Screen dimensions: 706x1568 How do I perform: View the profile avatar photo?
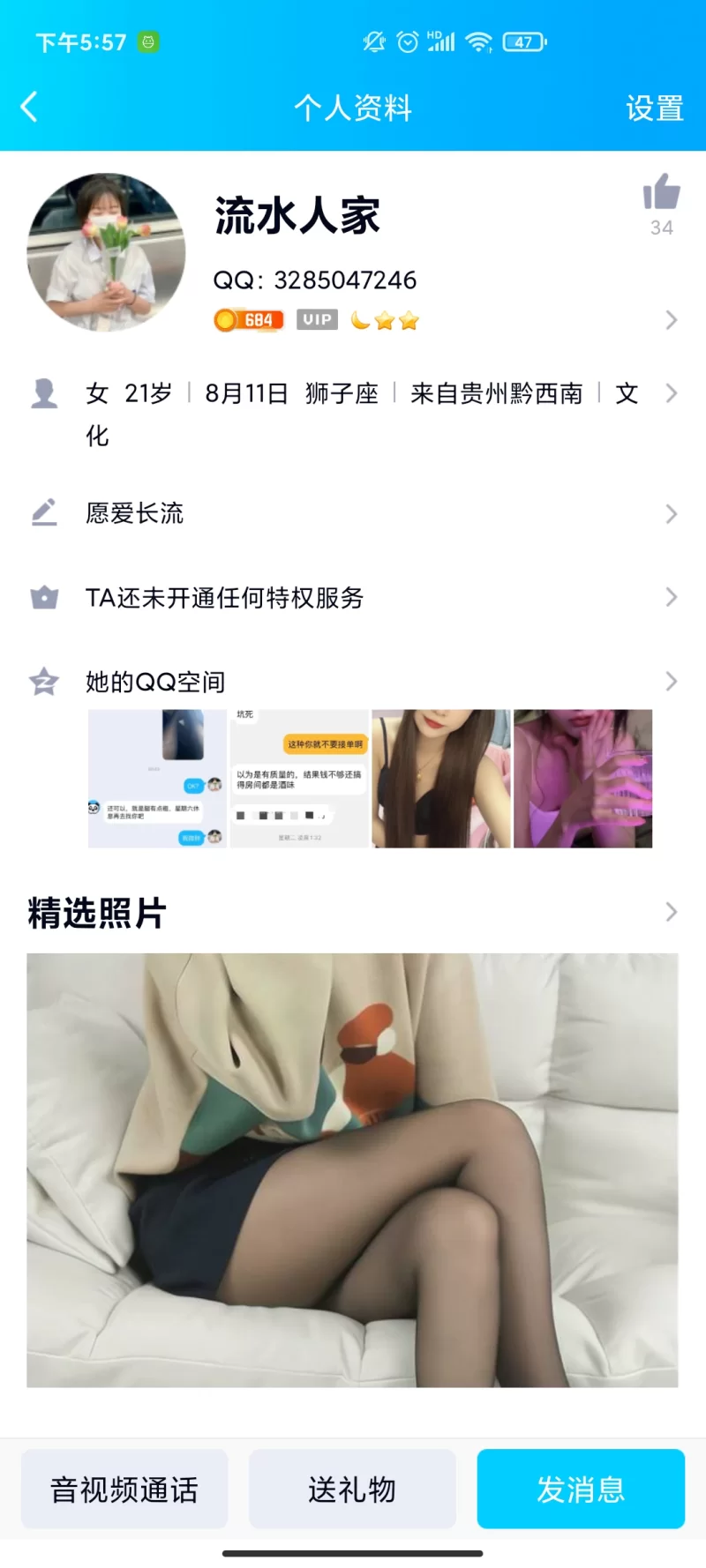[x=107, y=252]
